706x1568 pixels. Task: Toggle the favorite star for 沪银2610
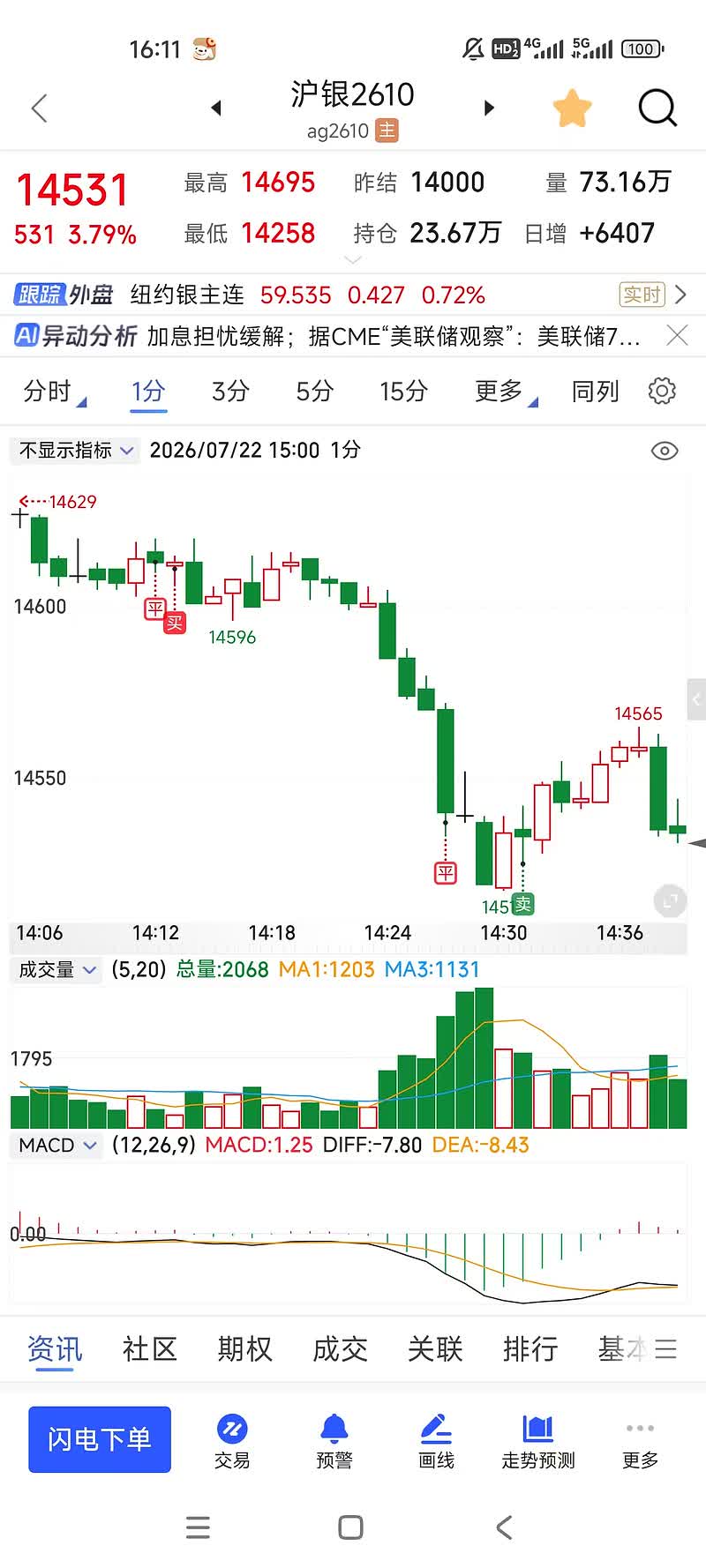[x=572, y=108]
